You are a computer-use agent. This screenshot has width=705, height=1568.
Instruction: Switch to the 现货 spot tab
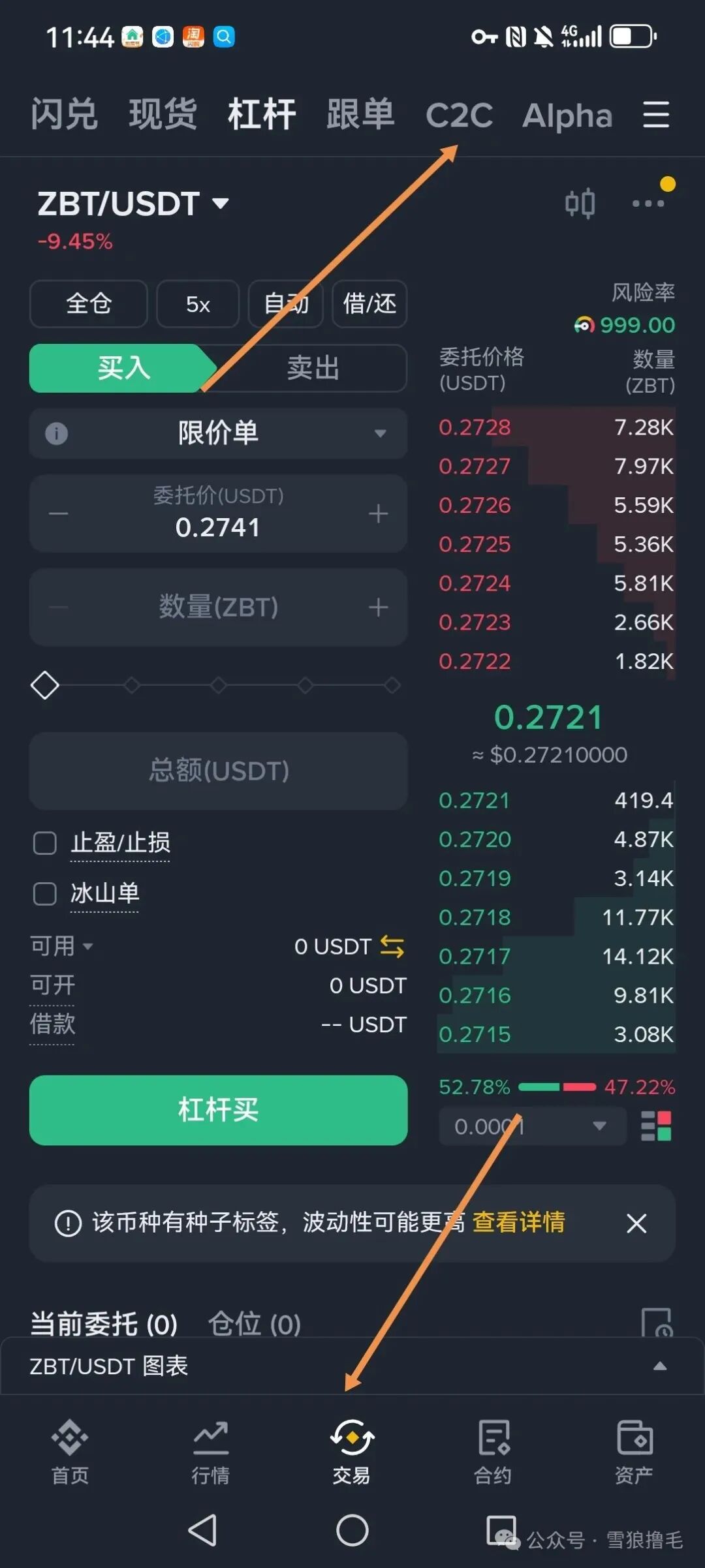(163, 114)
